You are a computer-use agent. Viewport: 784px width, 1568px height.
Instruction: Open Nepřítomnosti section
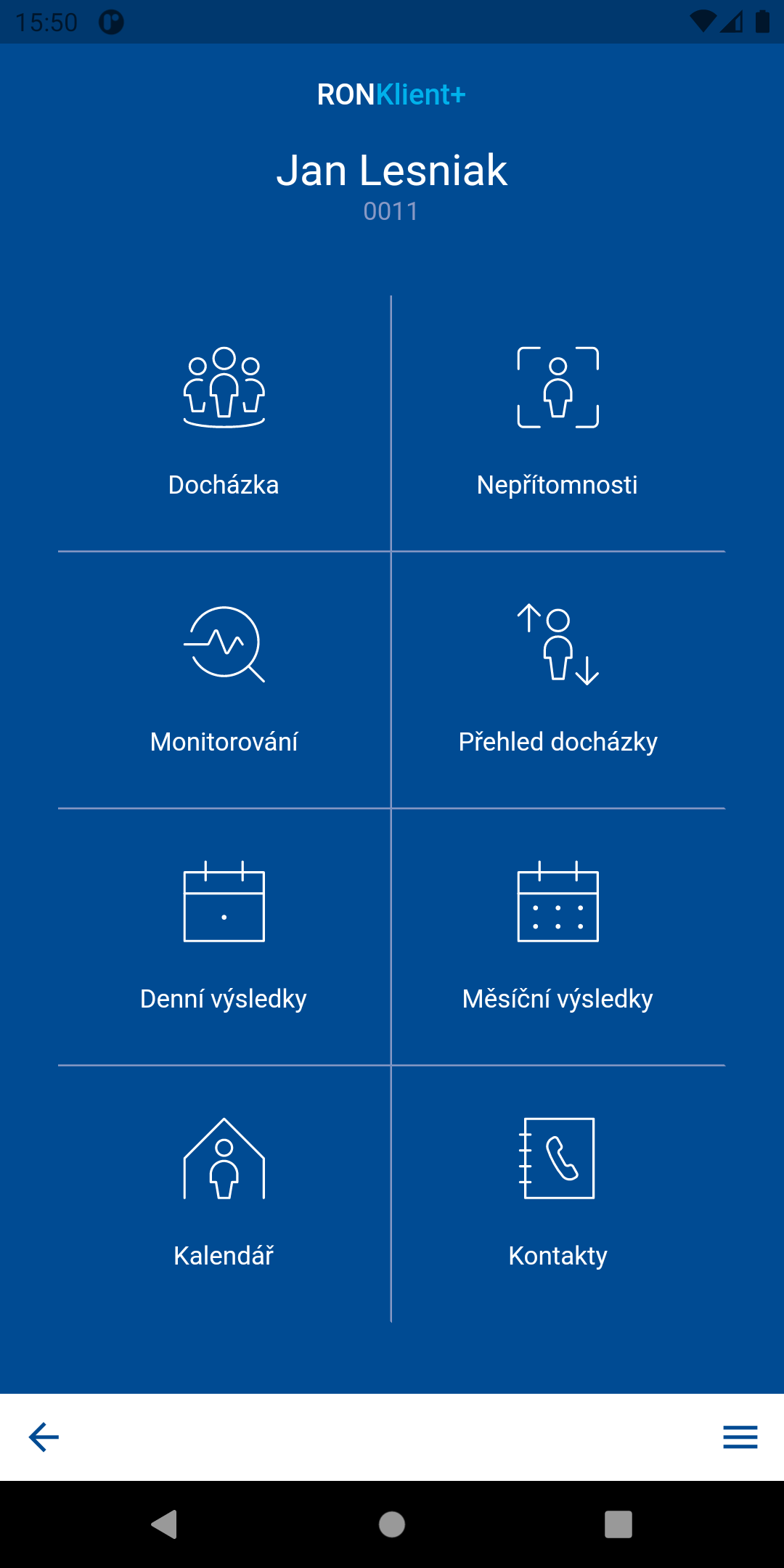pyautogui.click(x=558, y=423)
